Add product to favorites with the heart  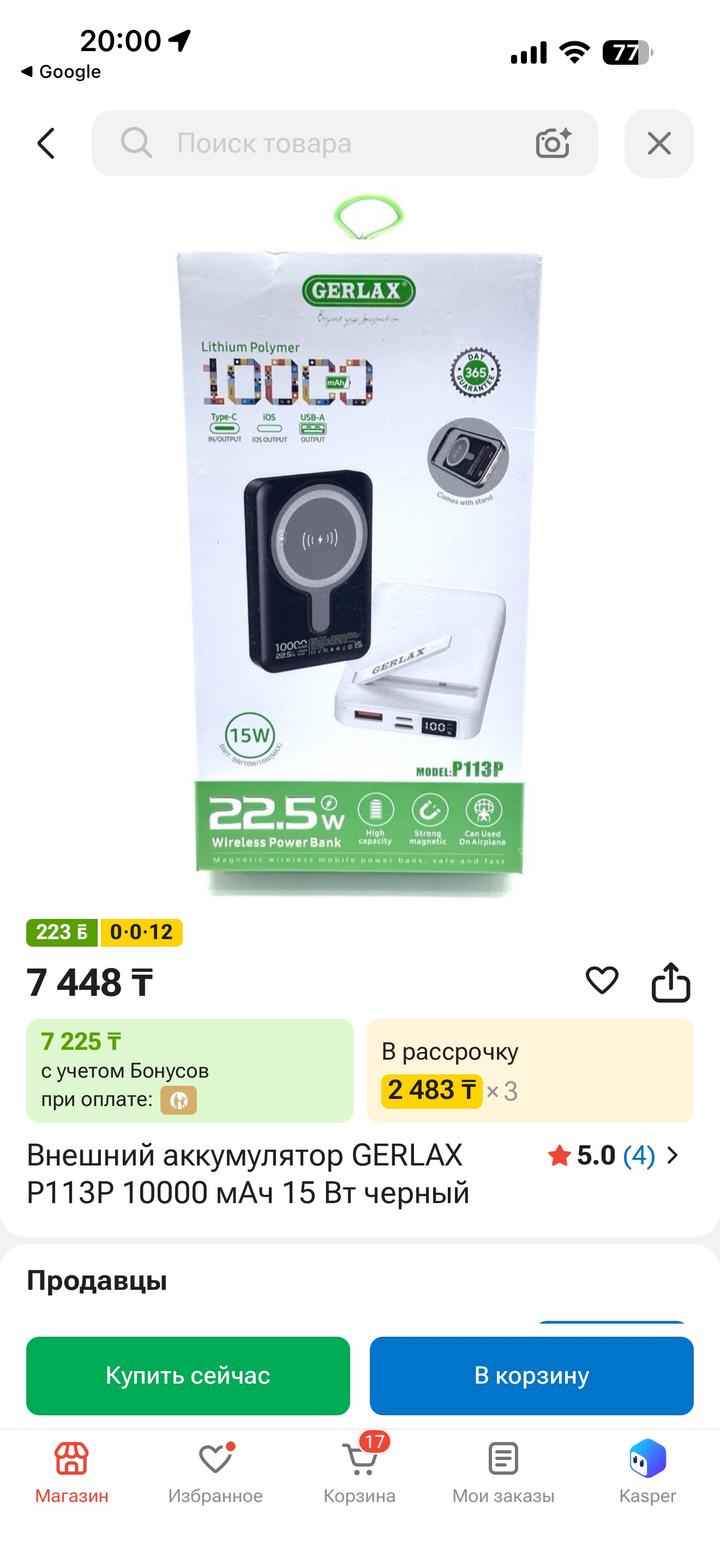601,981
